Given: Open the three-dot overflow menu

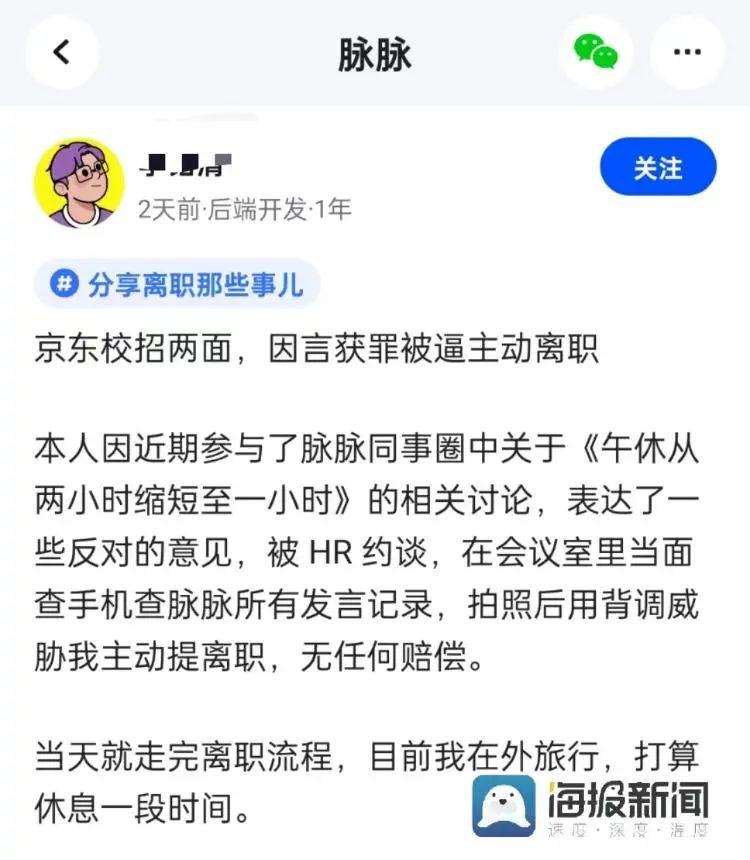Looking at the screenshot, I should pos(686,52).
